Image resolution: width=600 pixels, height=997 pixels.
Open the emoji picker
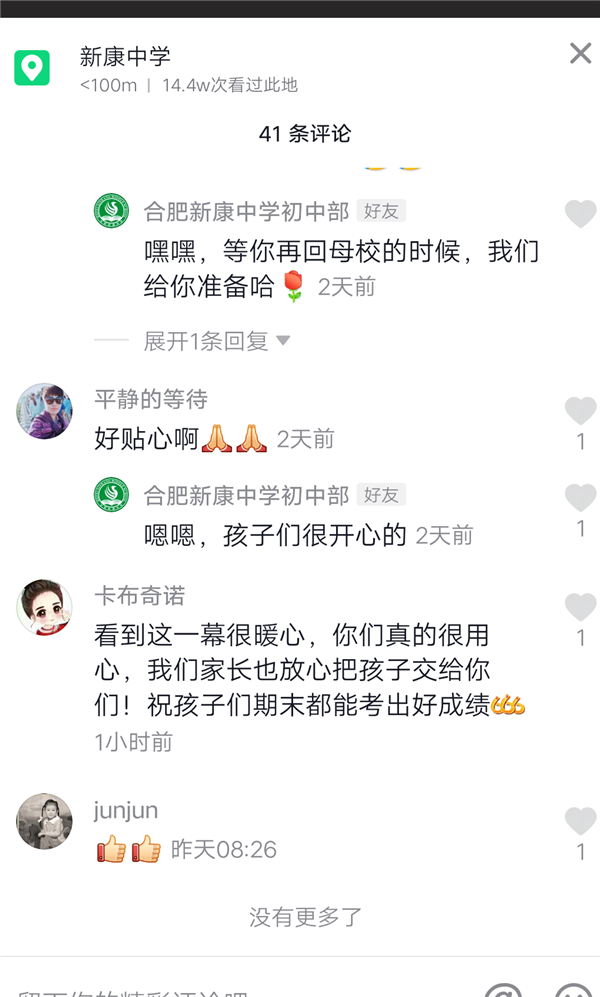[573, 988]
